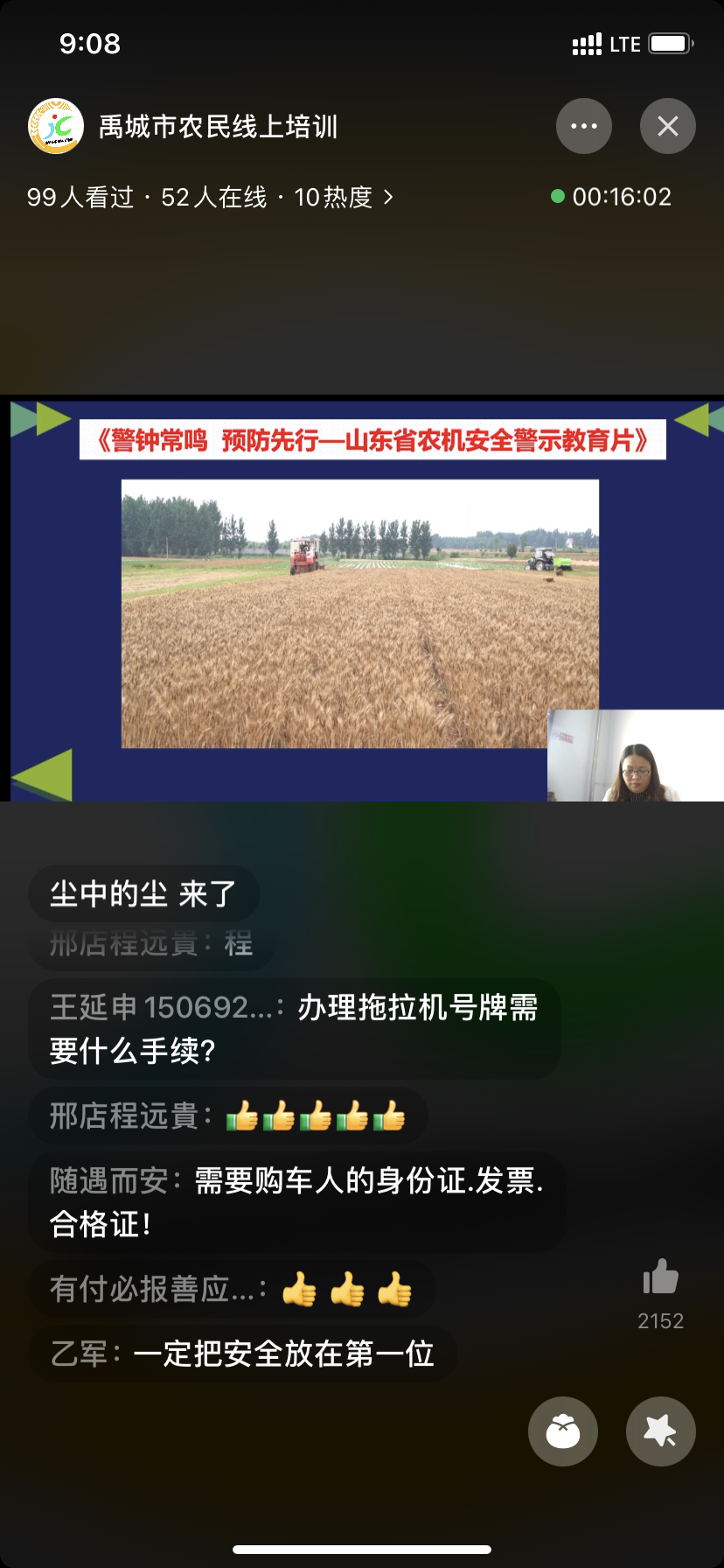724x1568 pixels.
Task: Open the reward gift bag icon
Action: (562, 1431)
